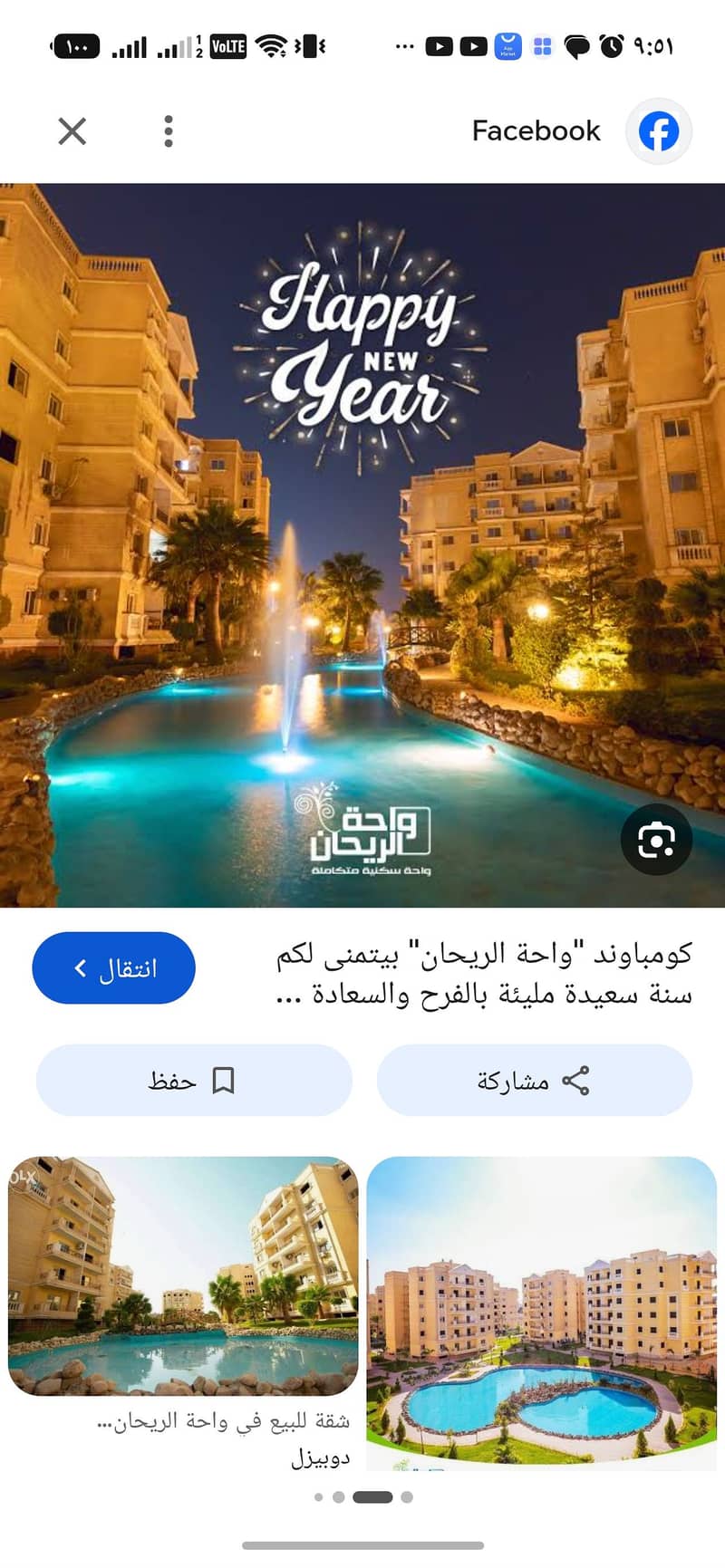The width and height of the screenshot is (725, 1568).
Task: Open the Happy New Year main image
Action: click(362, 544)
